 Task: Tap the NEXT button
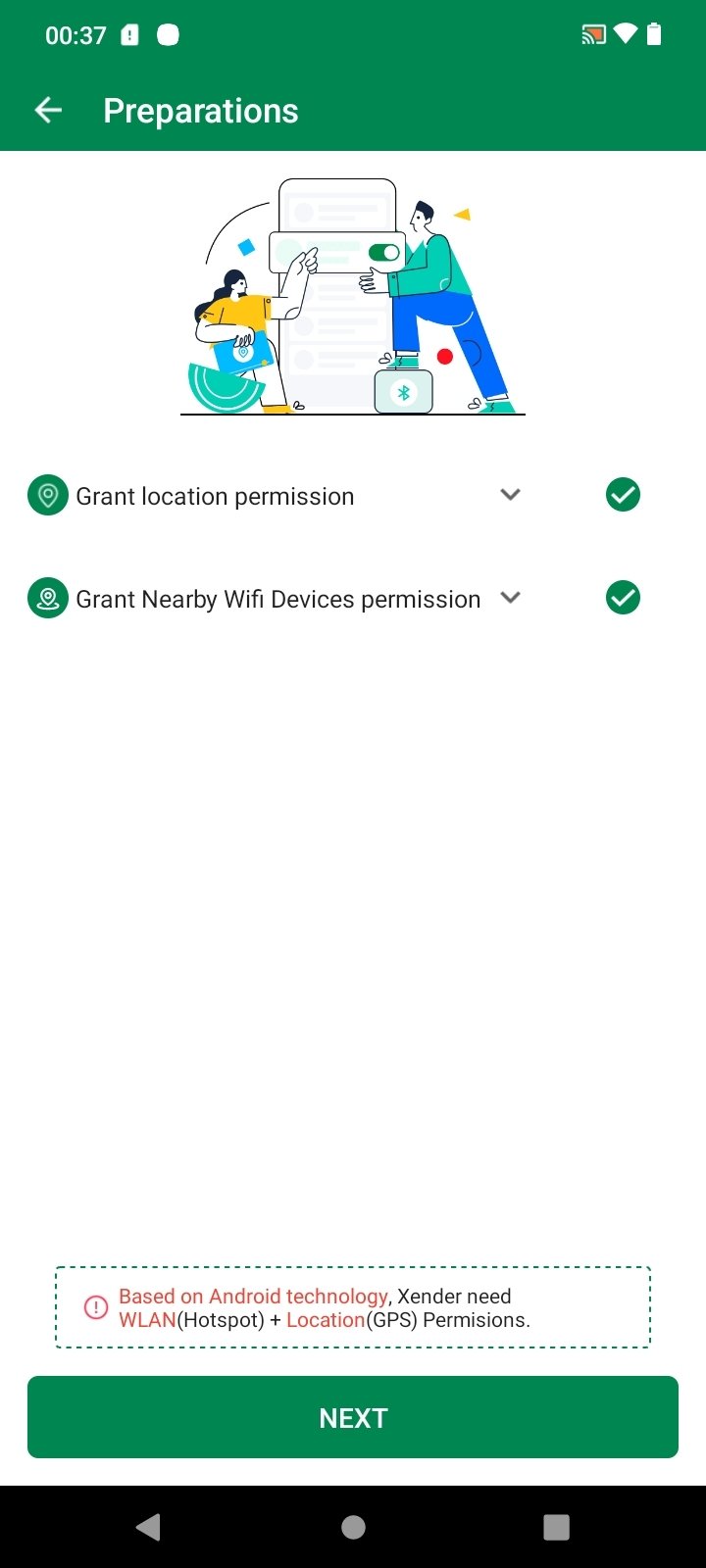click(x=353, y=1417)
